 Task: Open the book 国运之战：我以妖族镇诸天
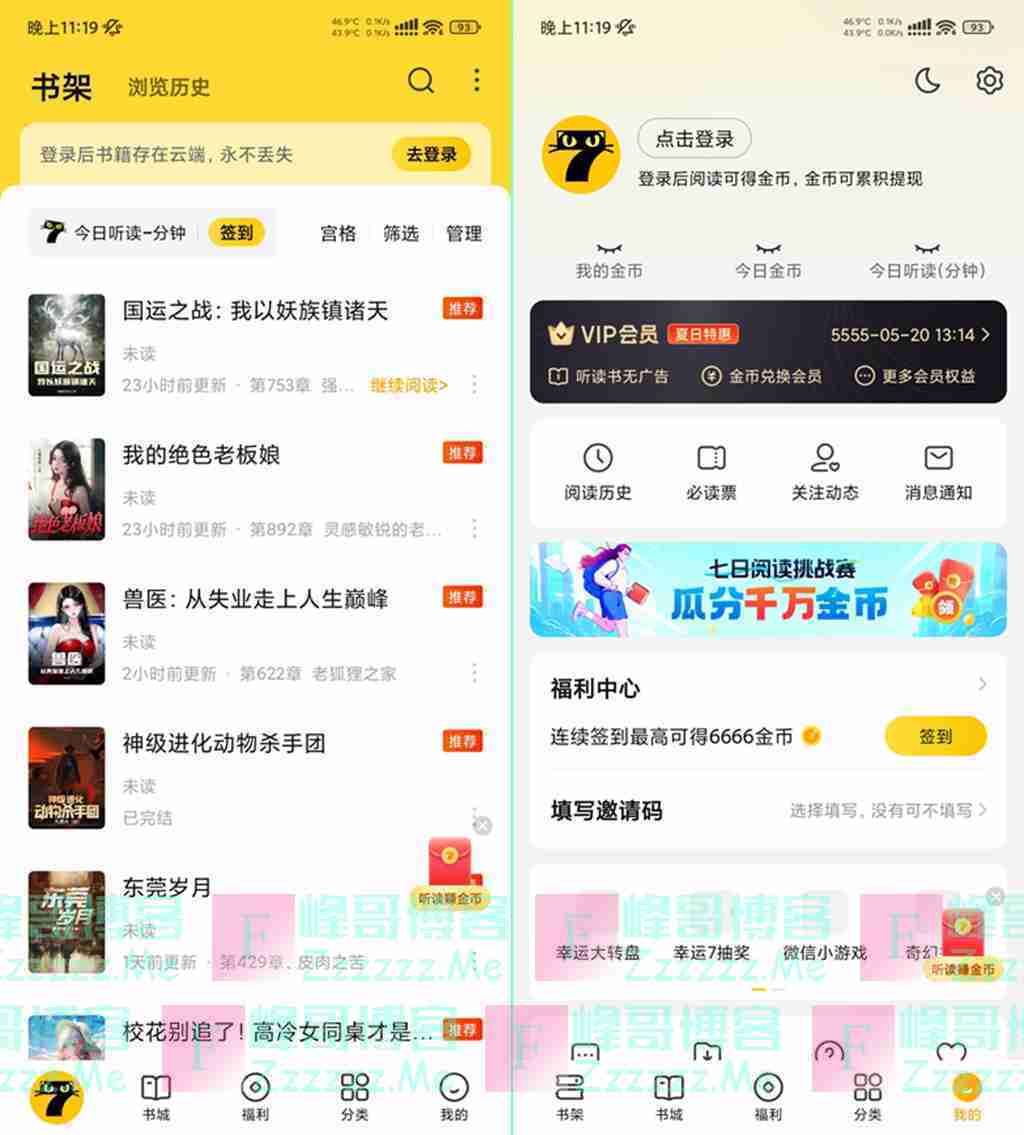[x=255, y=311]
